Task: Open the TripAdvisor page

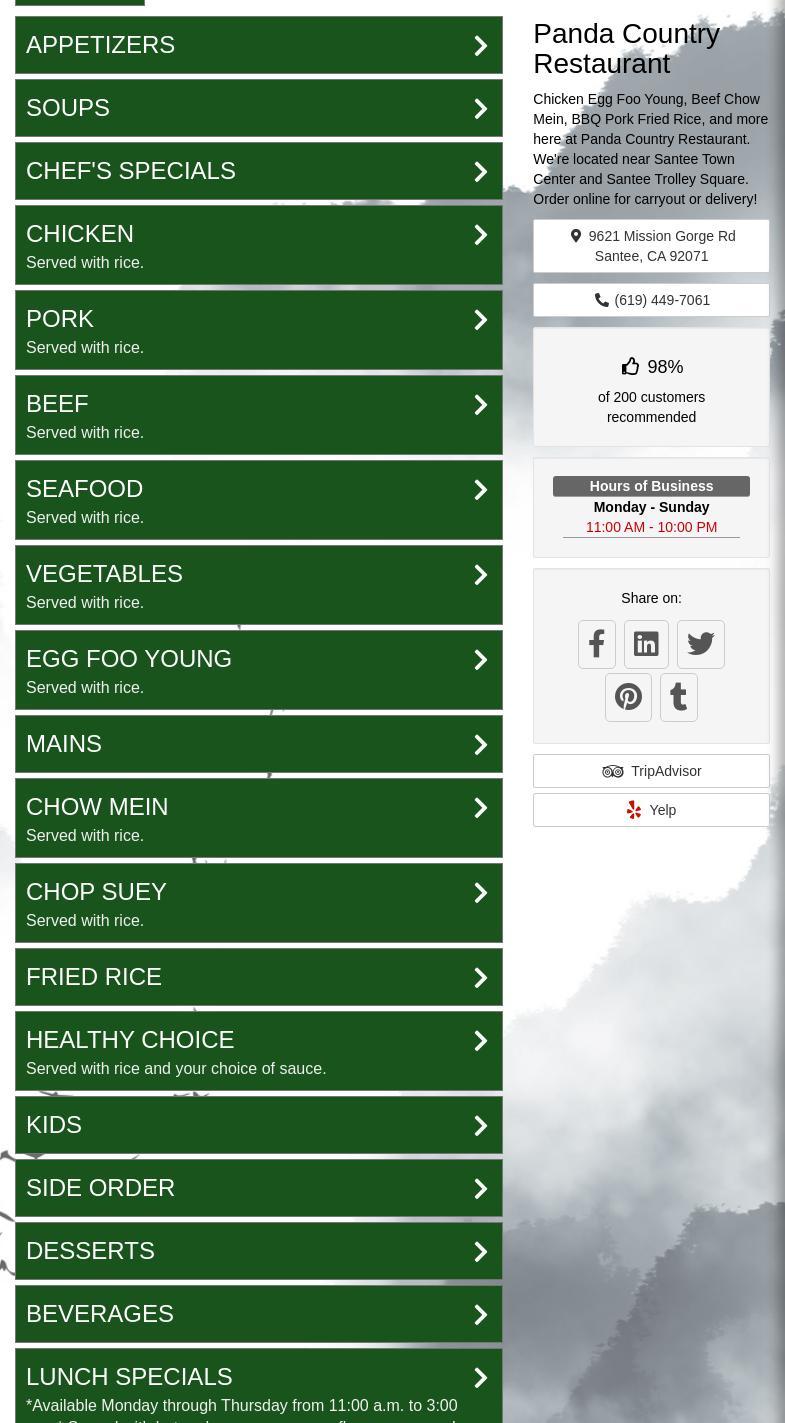Action: (651, 771)
